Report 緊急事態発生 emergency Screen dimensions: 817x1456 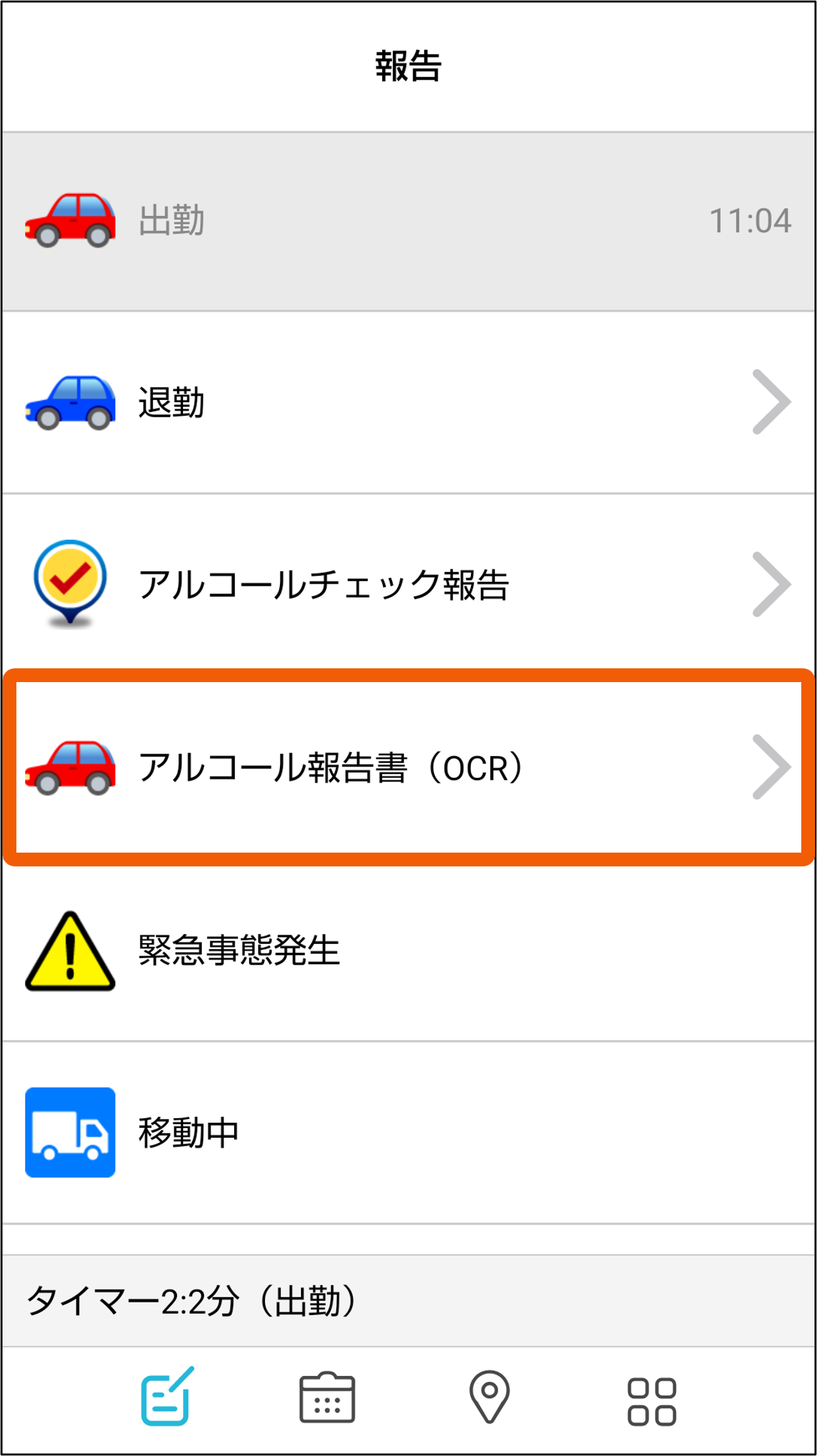(x=408, y=950)
